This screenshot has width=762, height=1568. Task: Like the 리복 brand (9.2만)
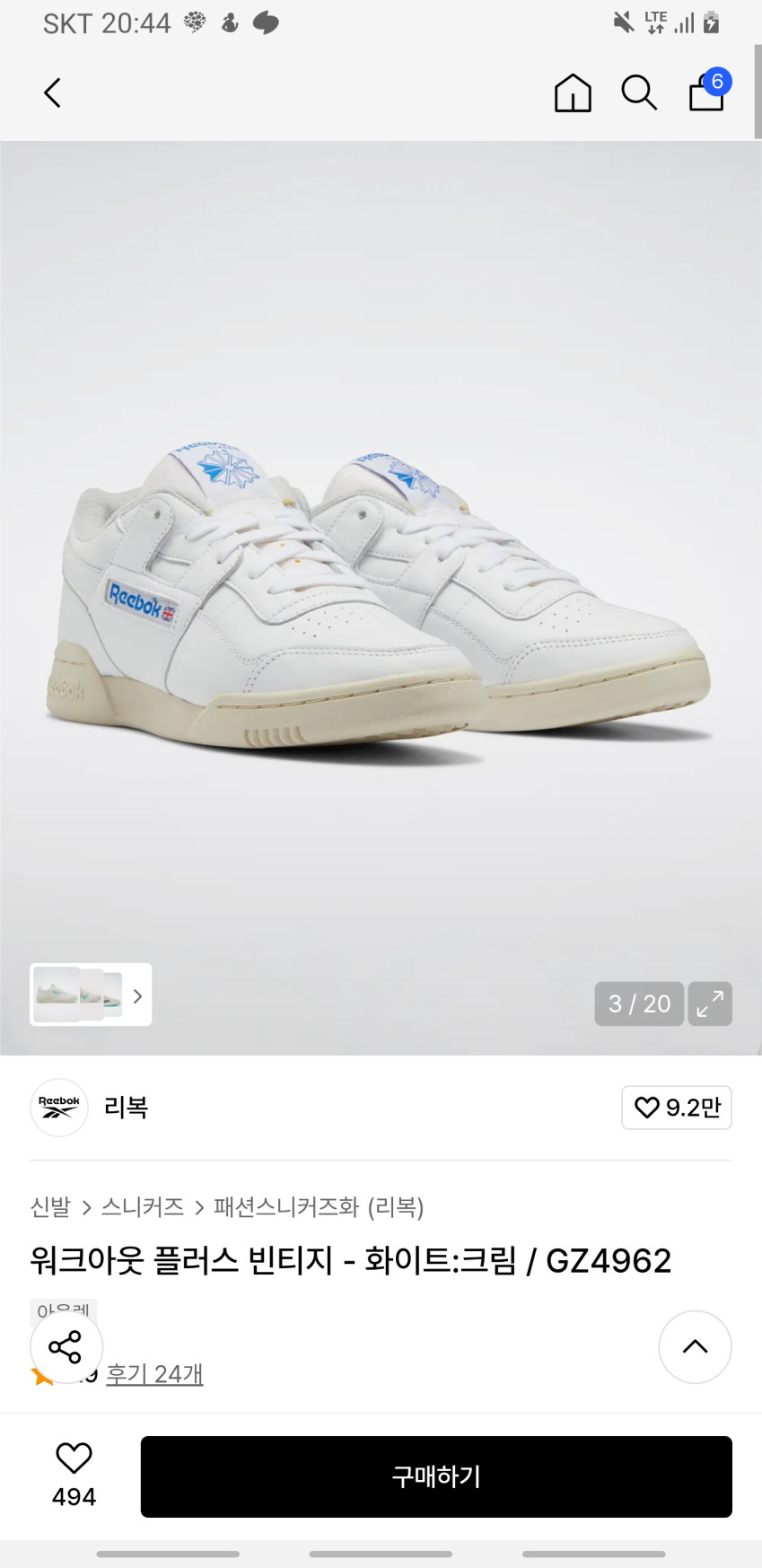pos(677,1108)
